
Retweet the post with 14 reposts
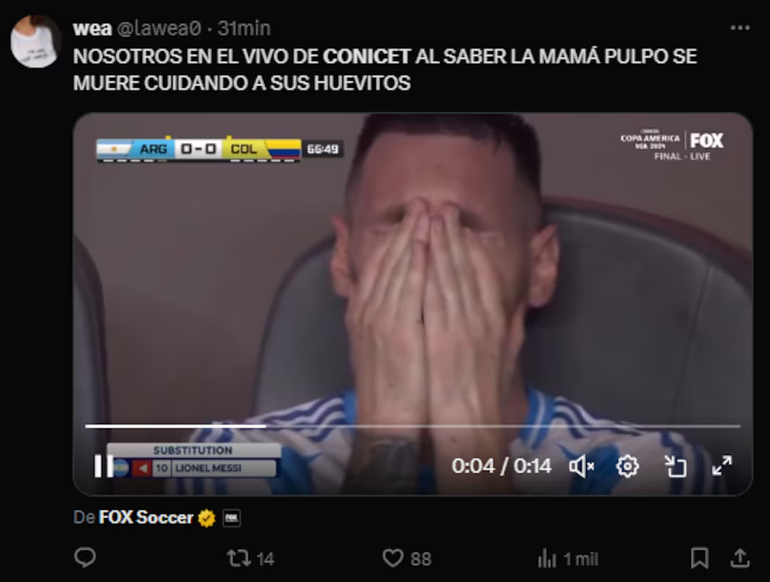[x=239, y=558]
